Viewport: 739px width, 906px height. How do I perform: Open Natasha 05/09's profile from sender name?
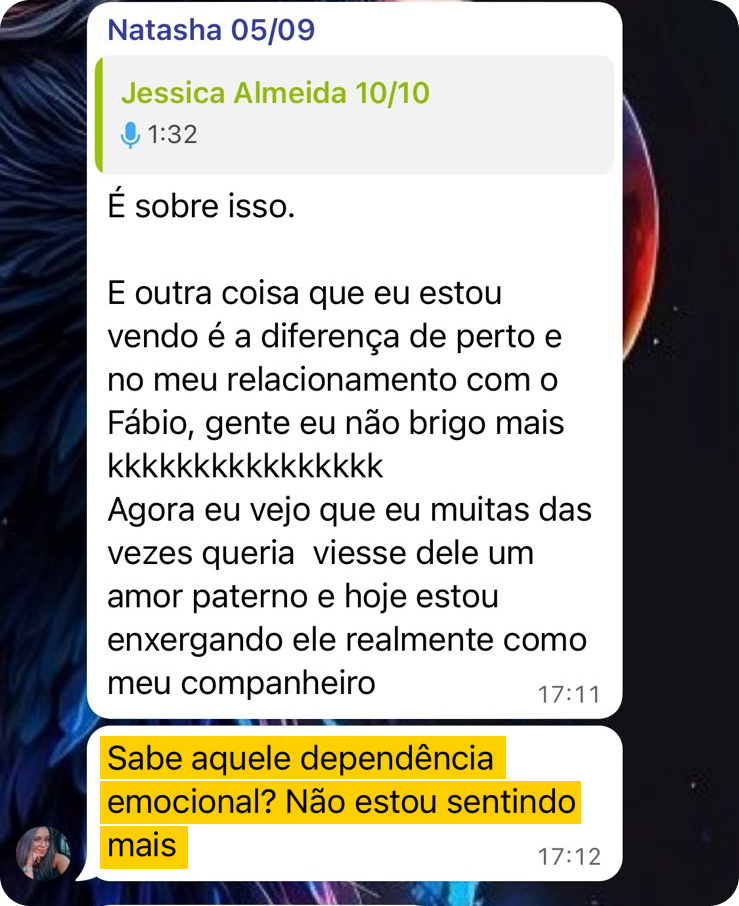coord(211,30)
